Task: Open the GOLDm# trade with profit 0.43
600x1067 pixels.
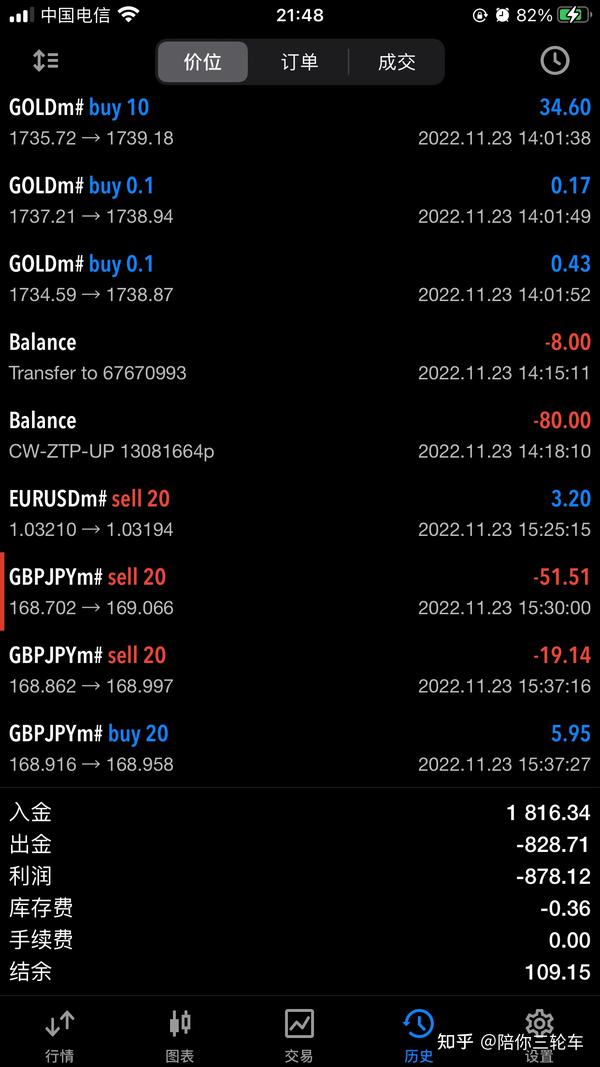Action: click(300, 278)
